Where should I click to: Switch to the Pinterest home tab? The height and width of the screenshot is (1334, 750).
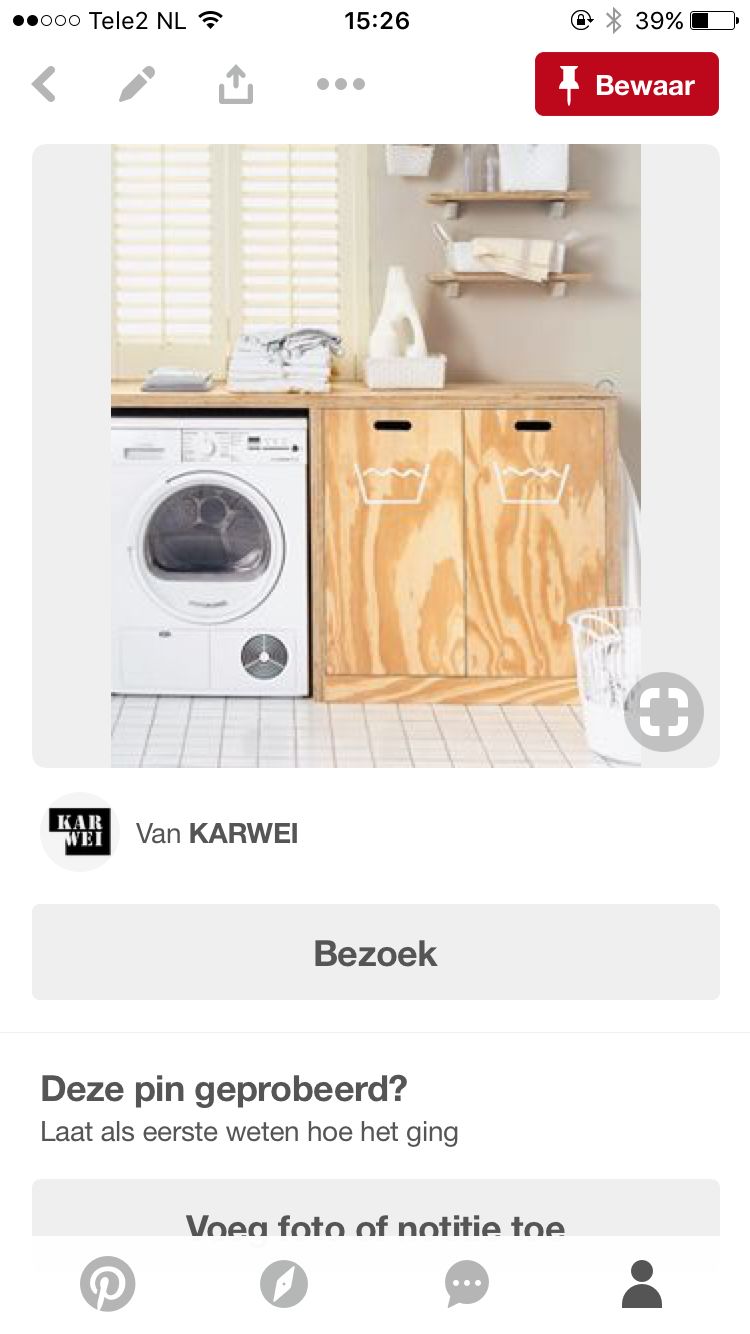click(107, 1283)
